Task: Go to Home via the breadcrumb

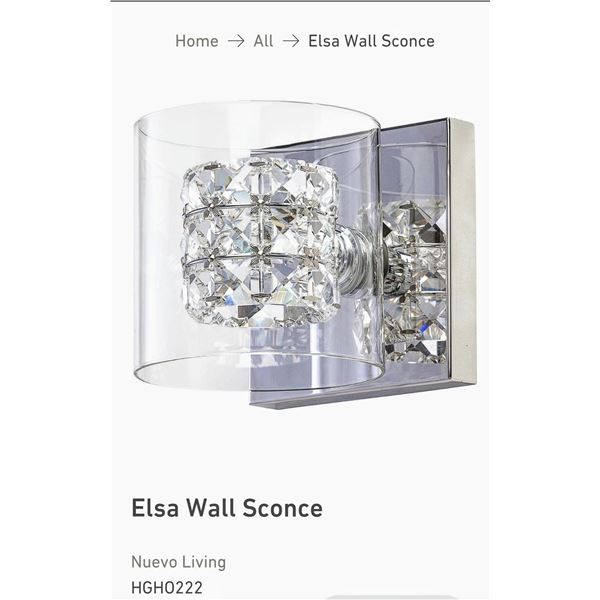Action: tap(196, 41)
